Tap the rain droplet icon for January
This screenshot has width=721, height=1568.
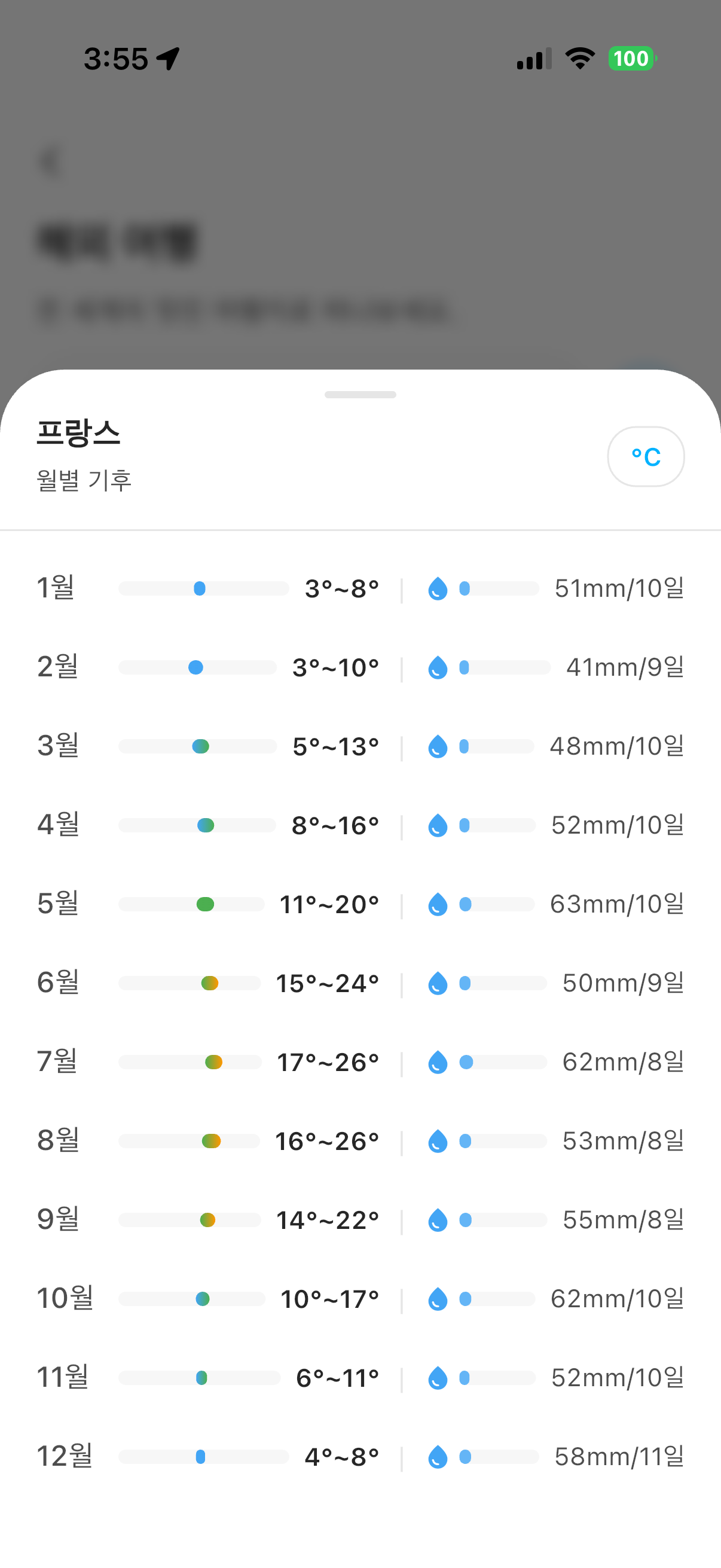(437, 588)
